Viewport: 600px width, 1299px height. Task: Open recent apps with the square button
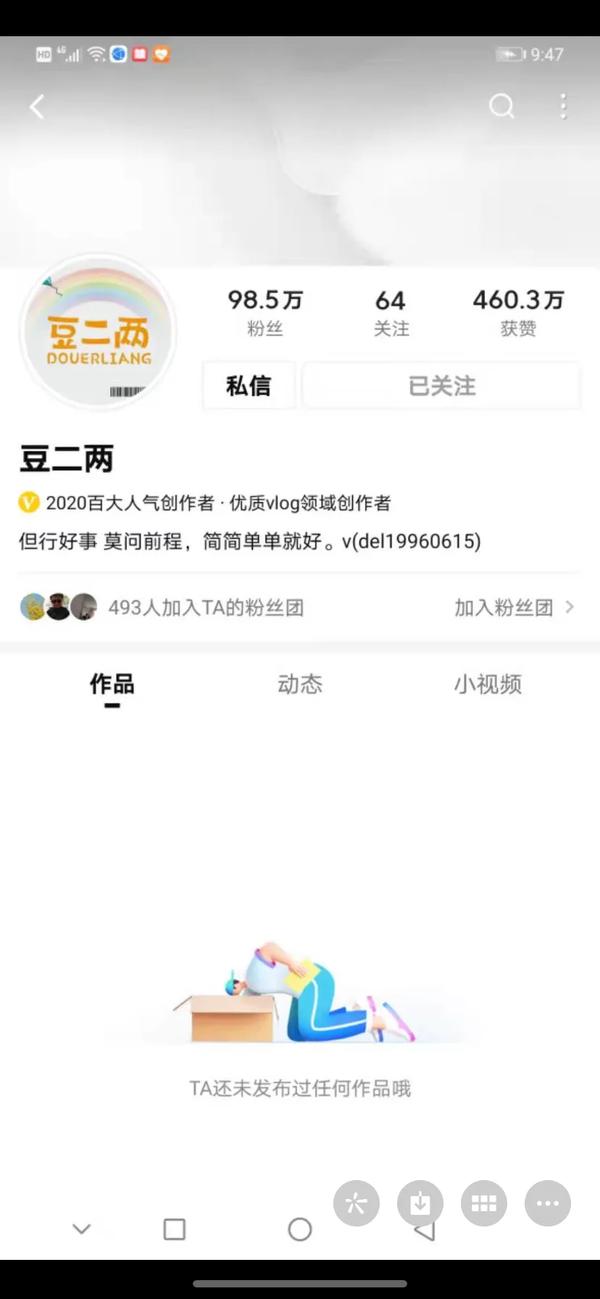[174, 1230]
